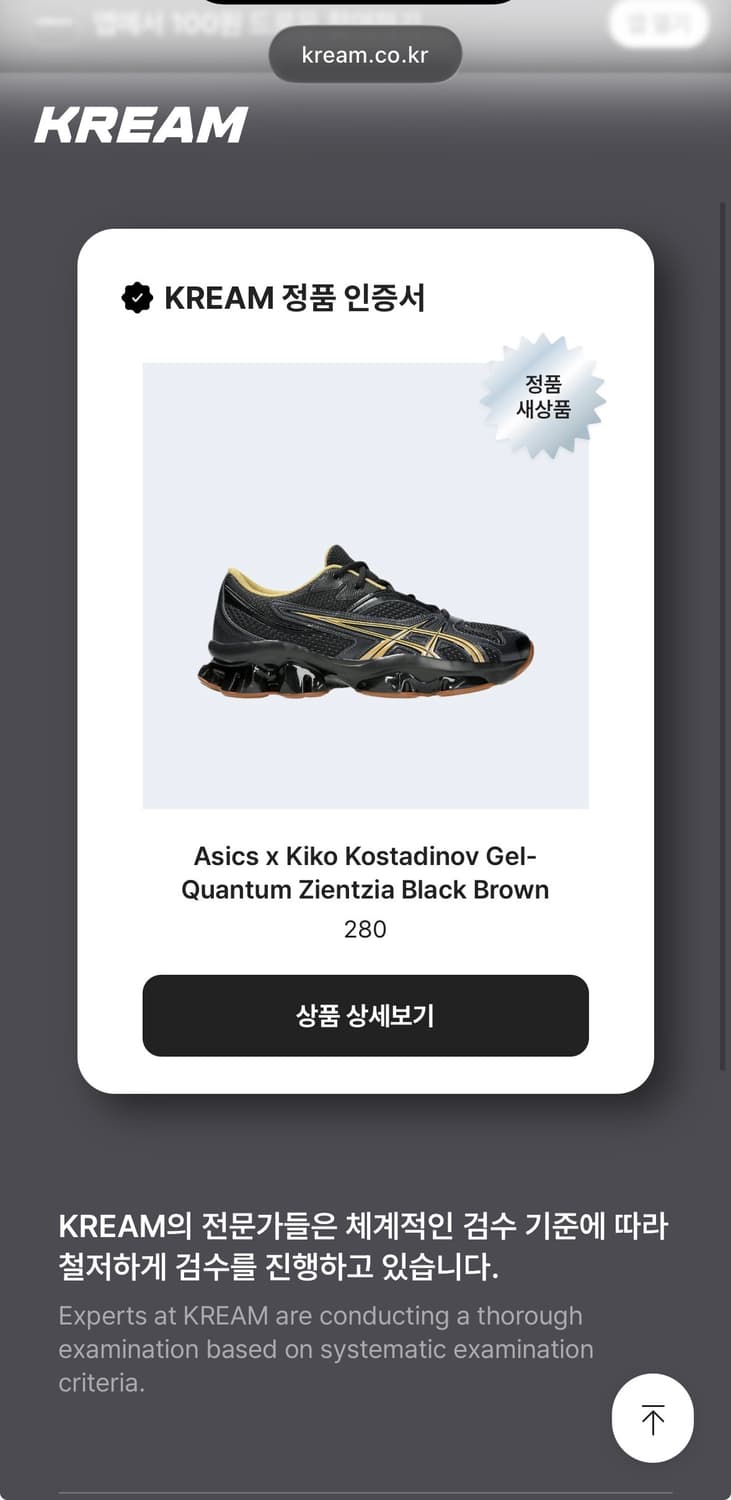Tap the up-arrow icon in the white circle

pos(652,1418)
